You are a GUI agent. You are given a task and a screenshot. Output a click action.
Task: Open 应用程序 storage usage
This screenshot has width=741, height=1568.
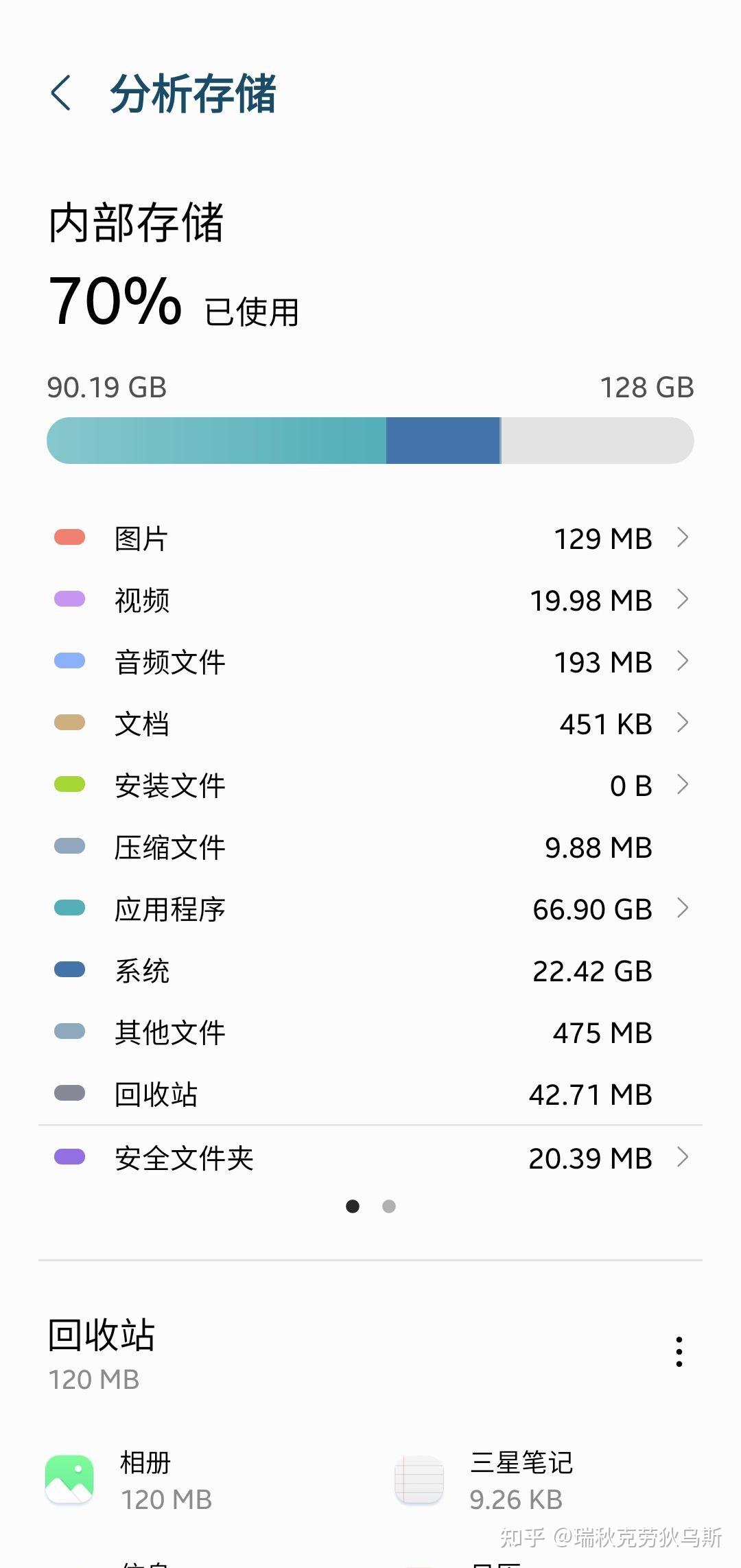pos(370,909)
